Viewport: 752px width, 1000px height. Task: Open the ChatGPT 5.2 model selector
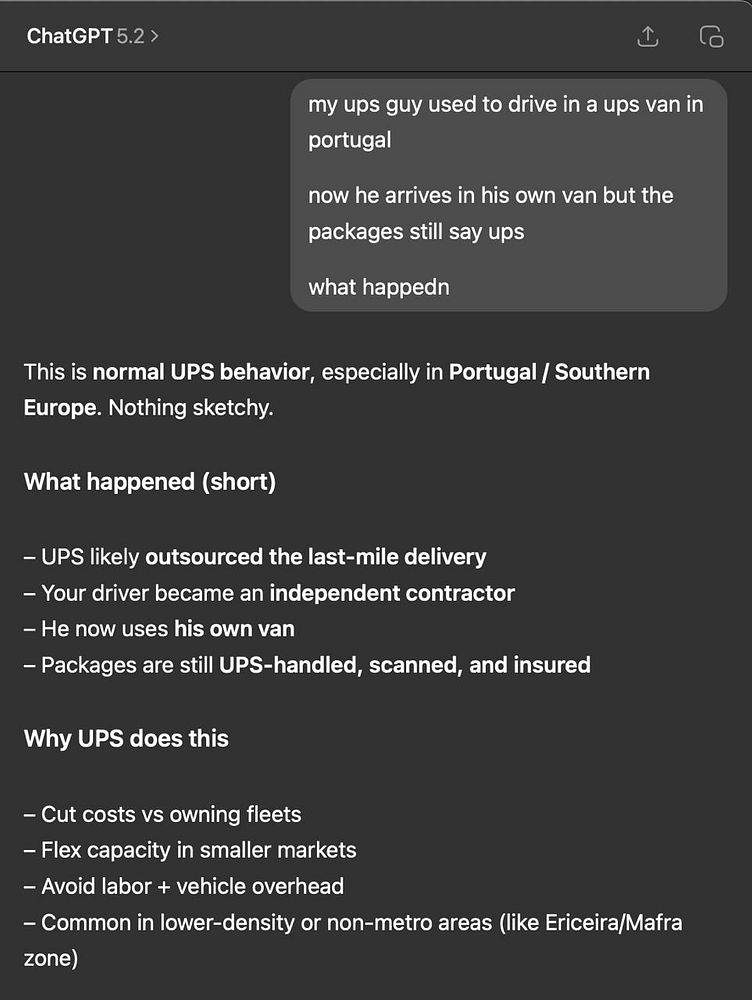(x=93, y=37)
